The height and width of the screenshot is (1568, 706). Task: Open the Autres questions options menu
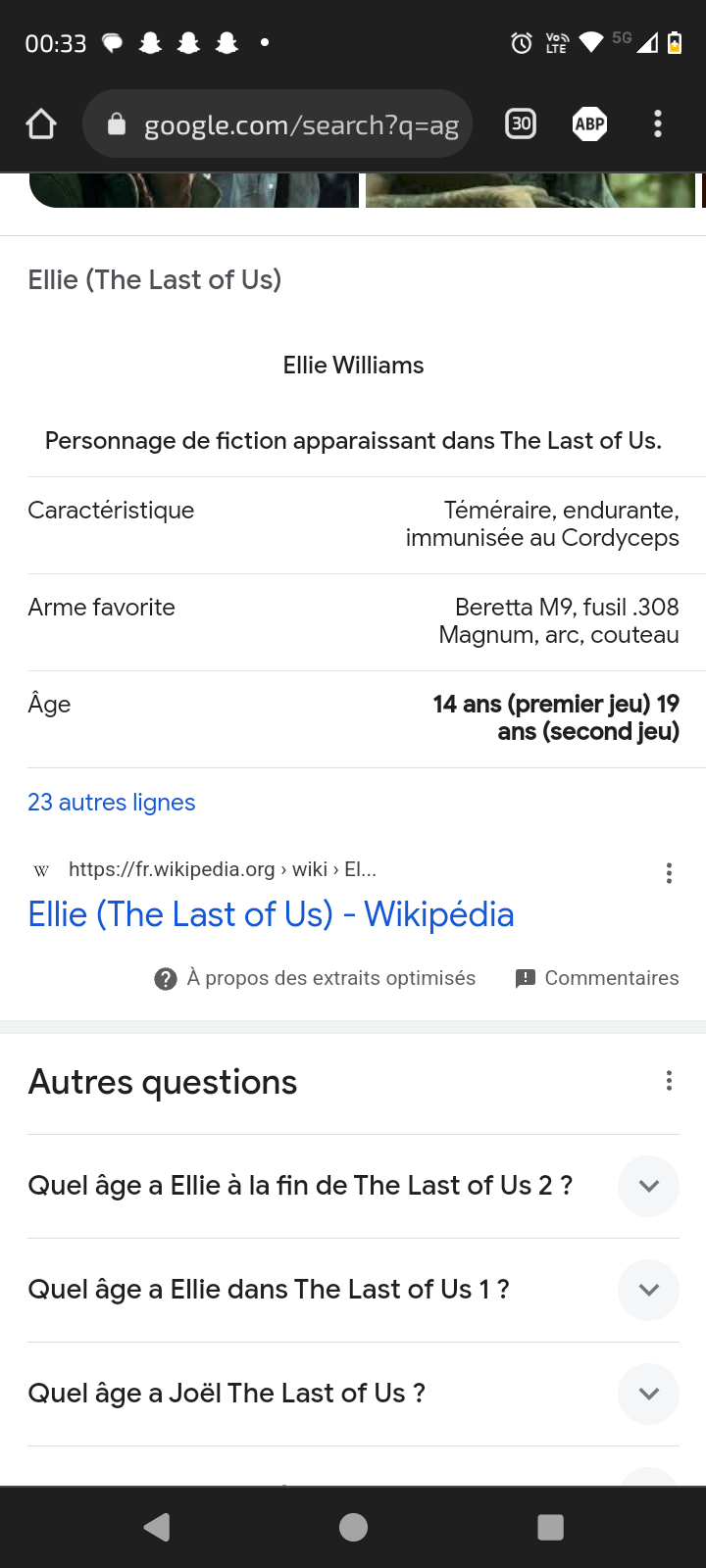(x=669, y=1081)
